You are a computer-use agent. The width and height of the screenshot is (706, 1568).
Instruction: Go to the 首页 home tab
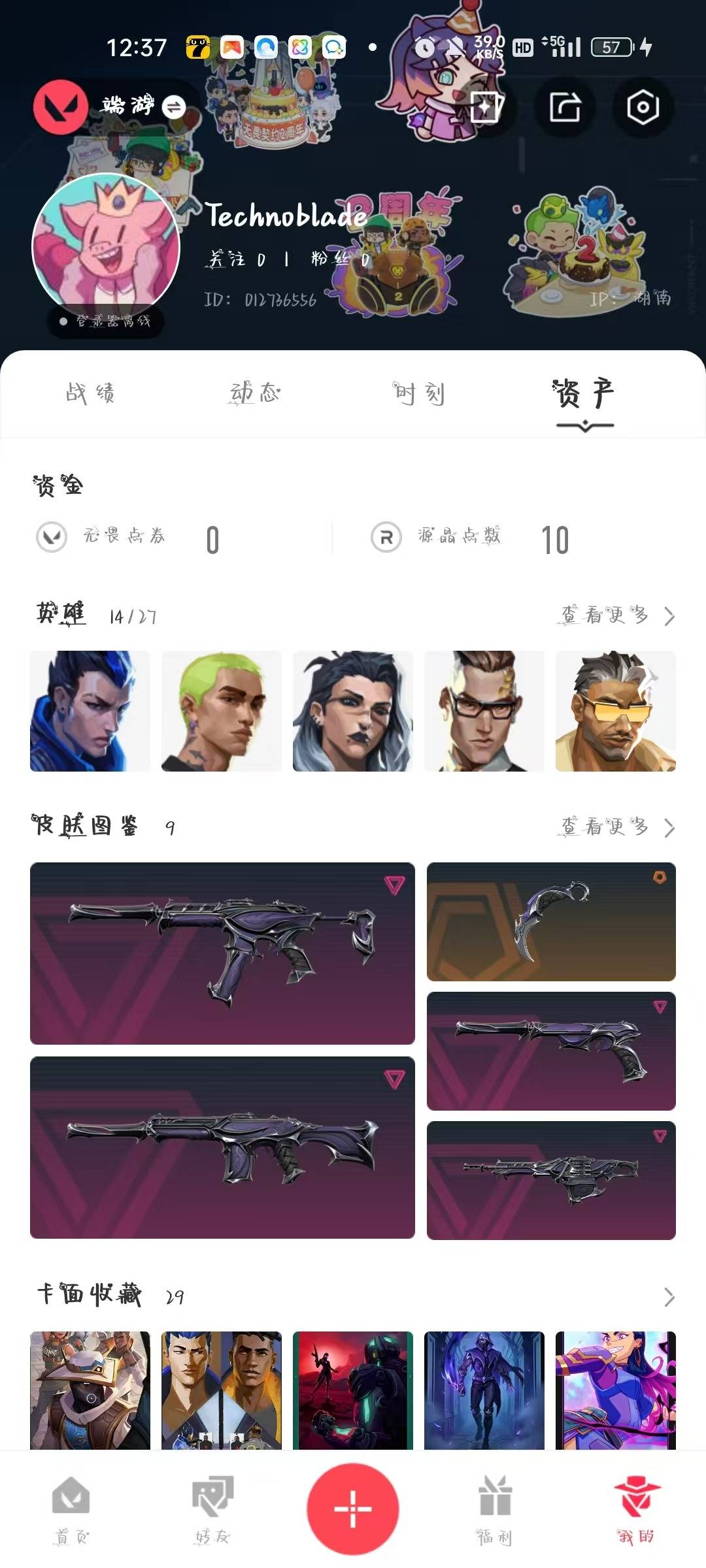click(71, 1510)
